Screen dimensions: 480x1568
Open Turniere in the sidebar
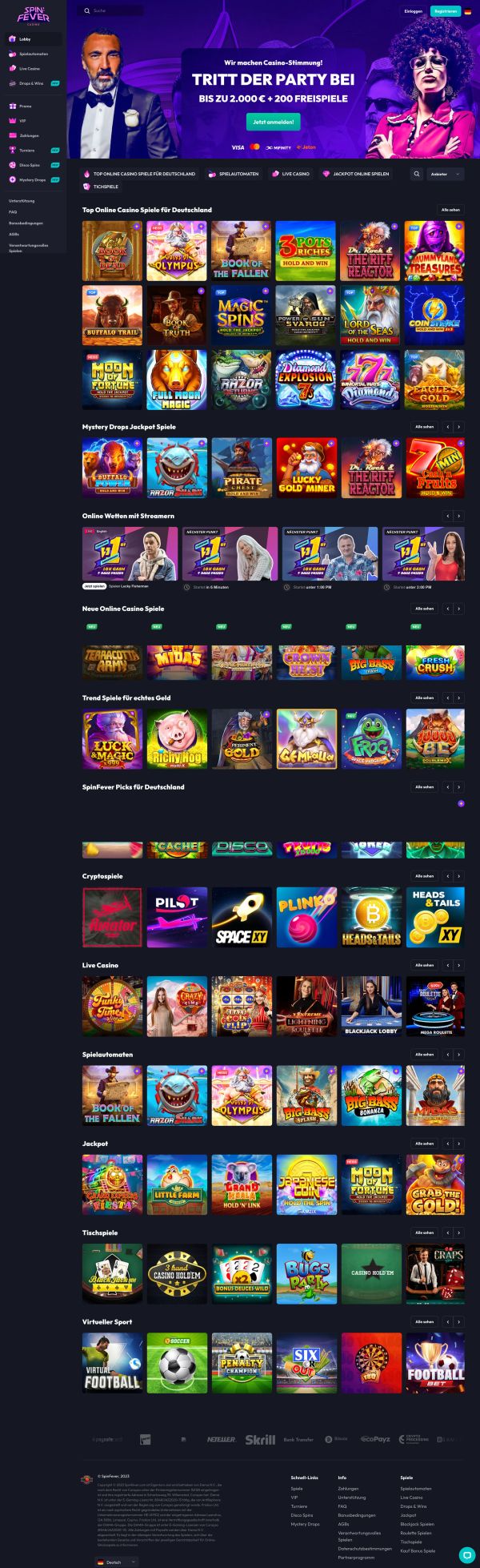point(26,150)
